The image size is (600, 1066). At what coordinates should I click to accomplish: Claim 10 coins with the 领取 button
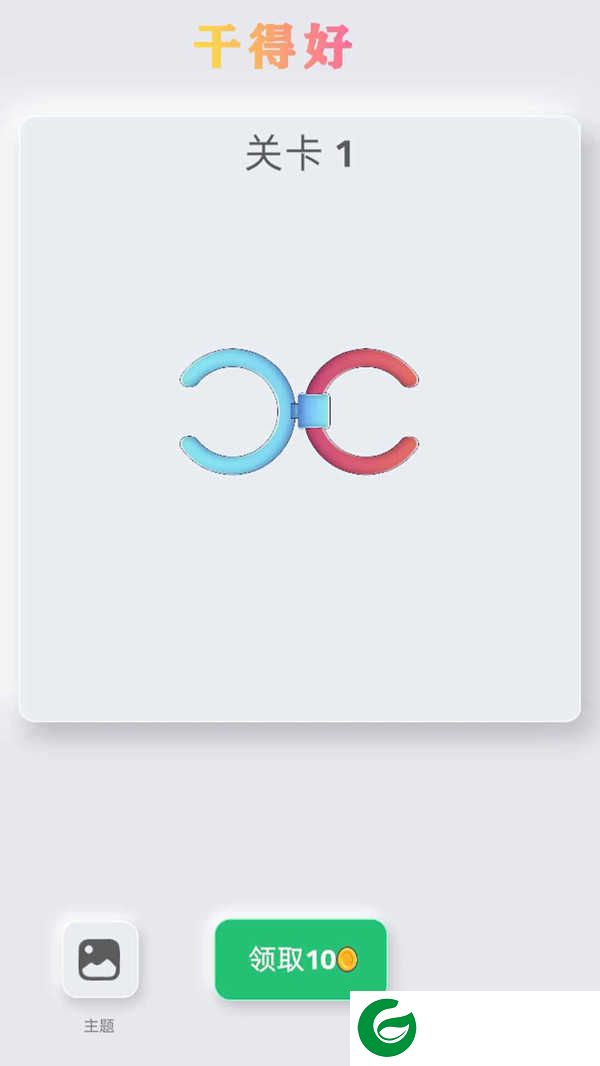tap(301, 960)
